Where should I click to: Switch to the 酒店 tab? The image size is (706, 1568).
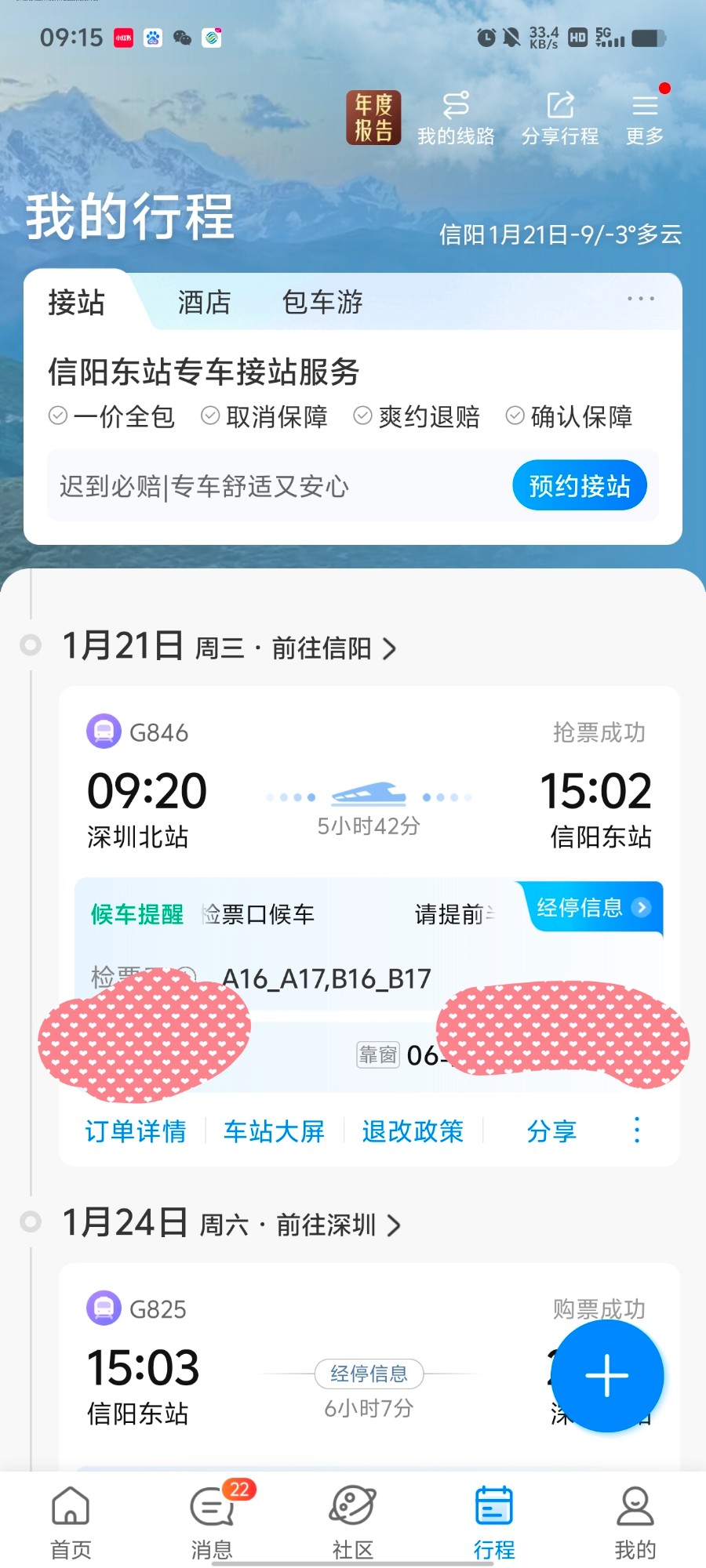[204, 302]
